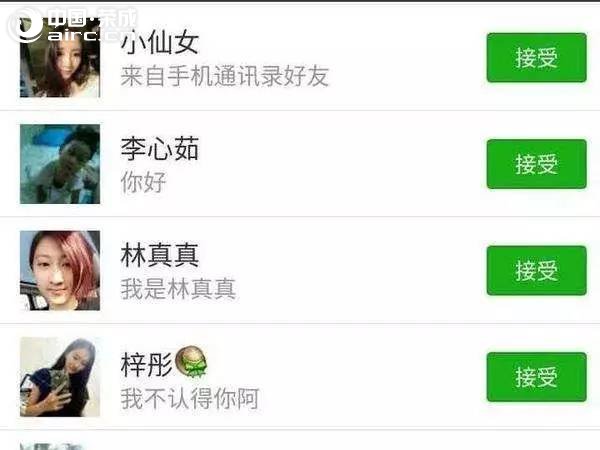
Task: Open 梓彤's friend request row
Action: [x=250, y=378]
